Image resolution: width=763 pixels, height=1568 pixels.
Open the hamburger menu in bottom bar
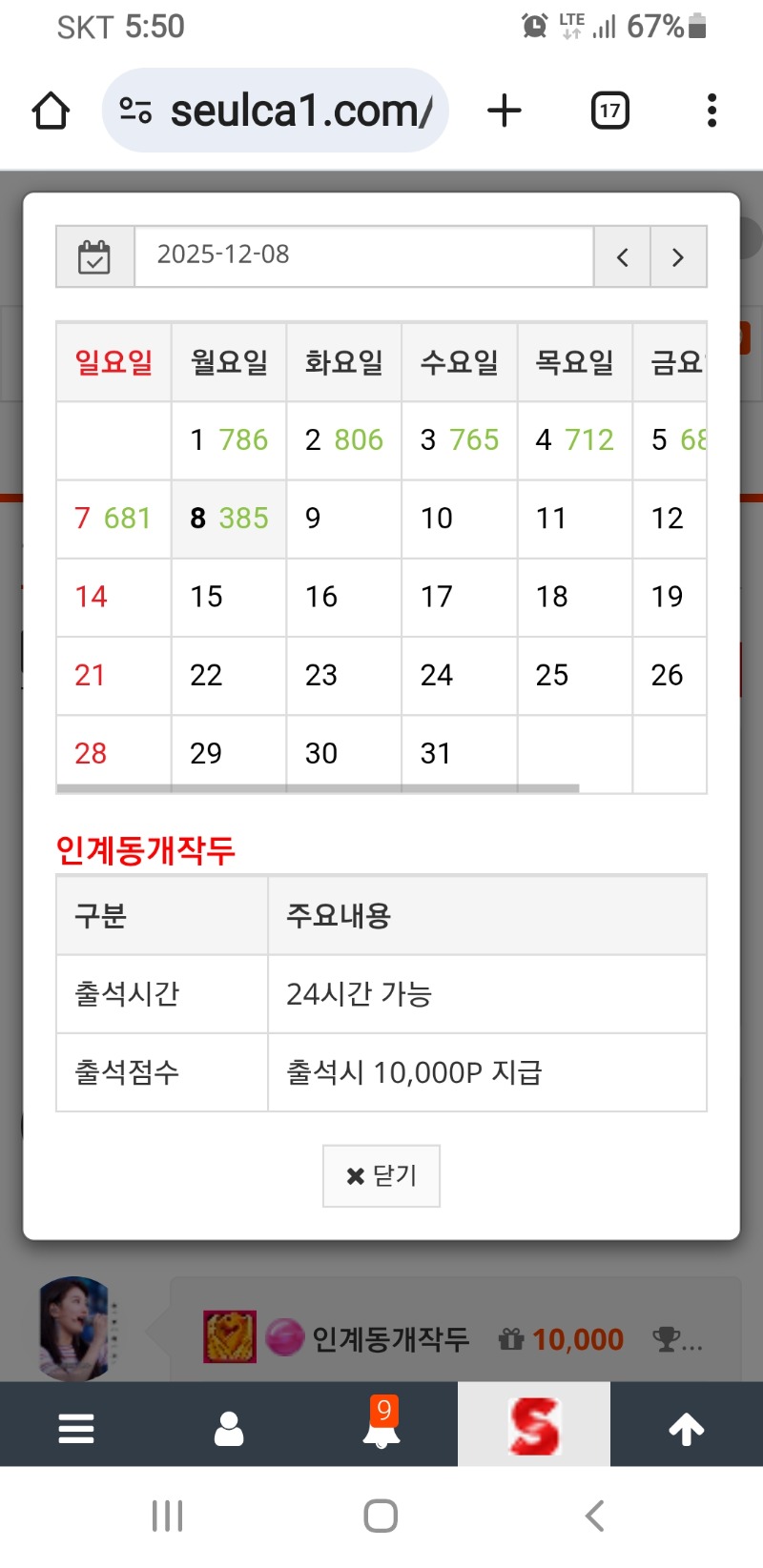[76, 1427]
